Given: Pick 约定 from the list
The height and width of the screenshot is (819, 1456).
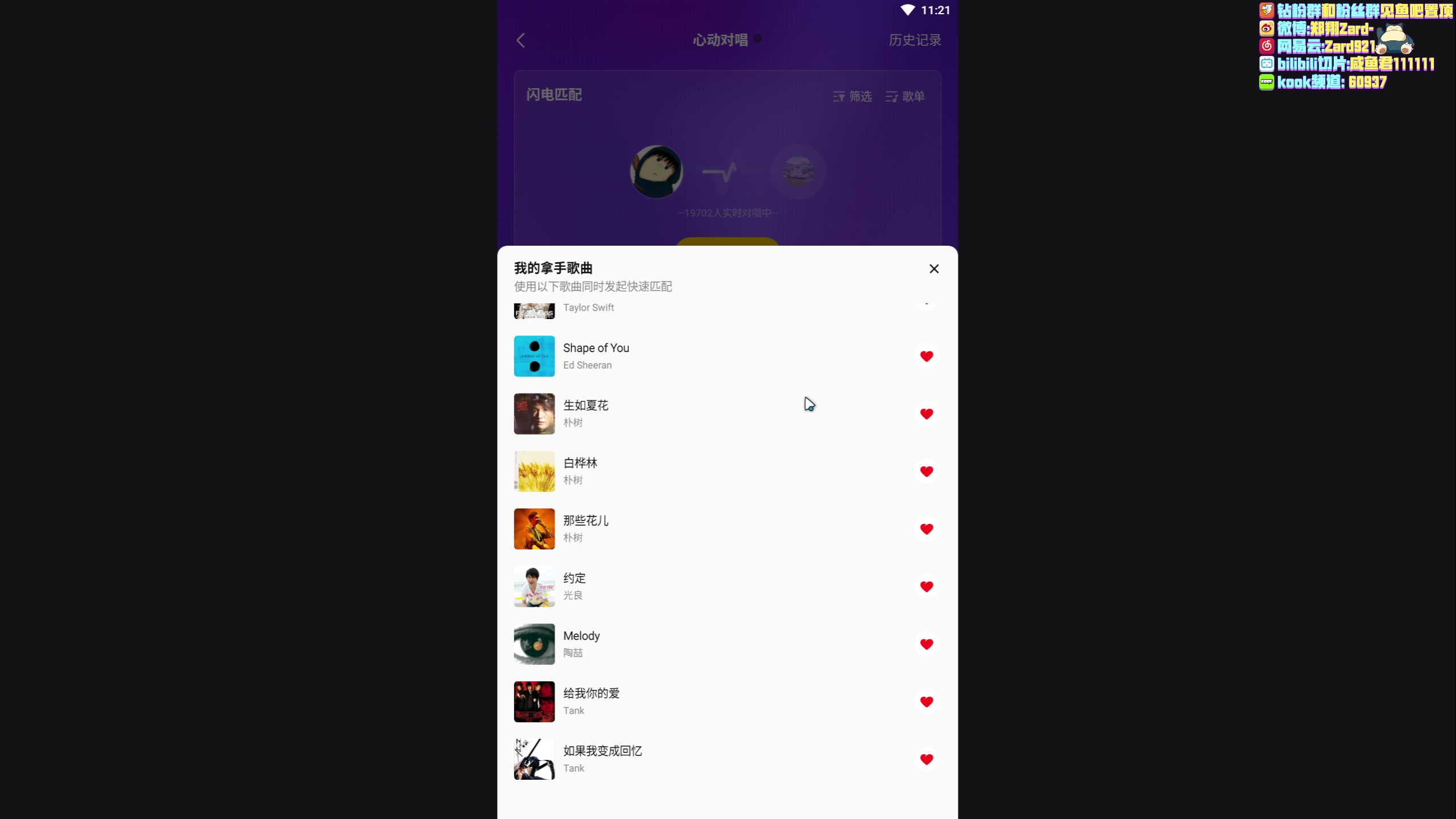Looking at the screenshot, I should pos(682,586).
